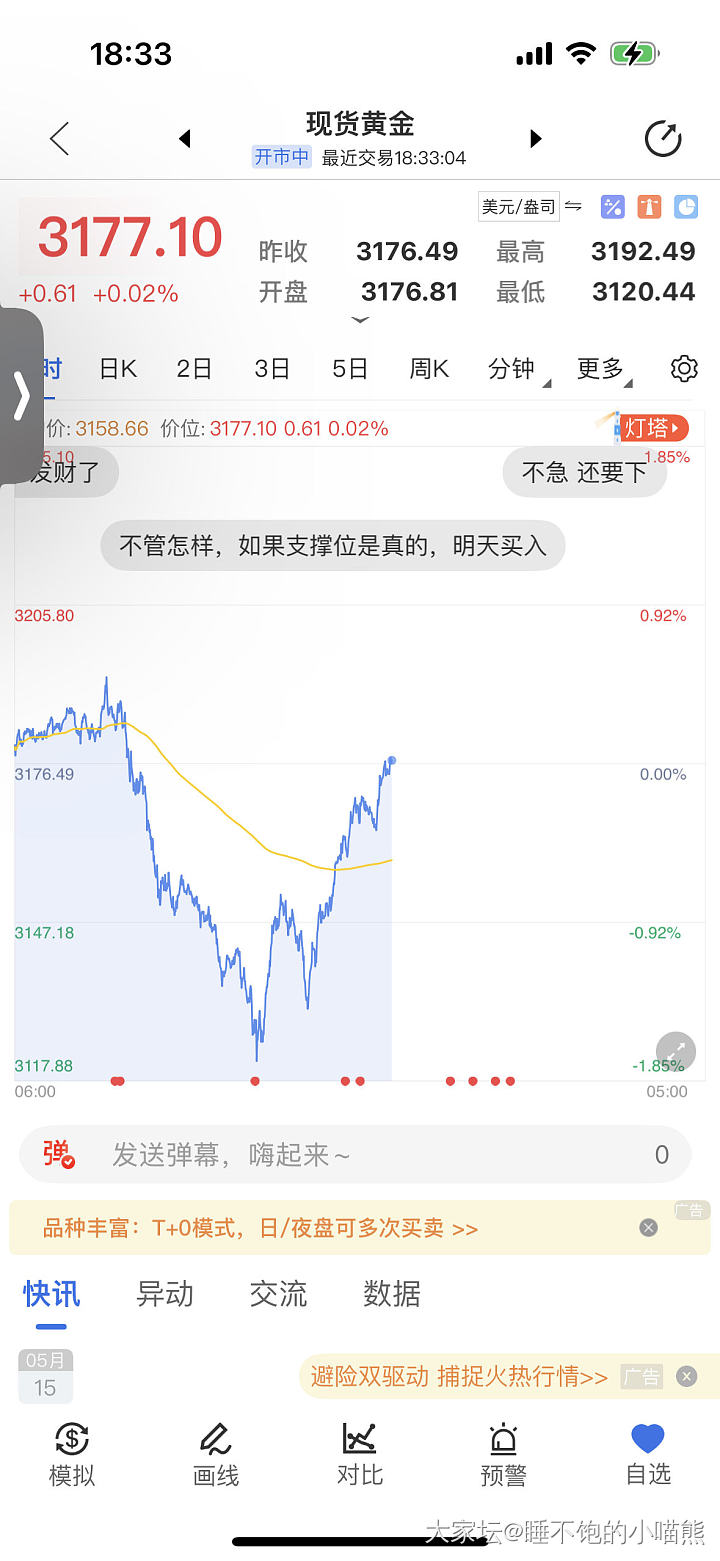Switch to the 5日 chart view
Screen dimensions: 720x1561
[x=350, y=369]
